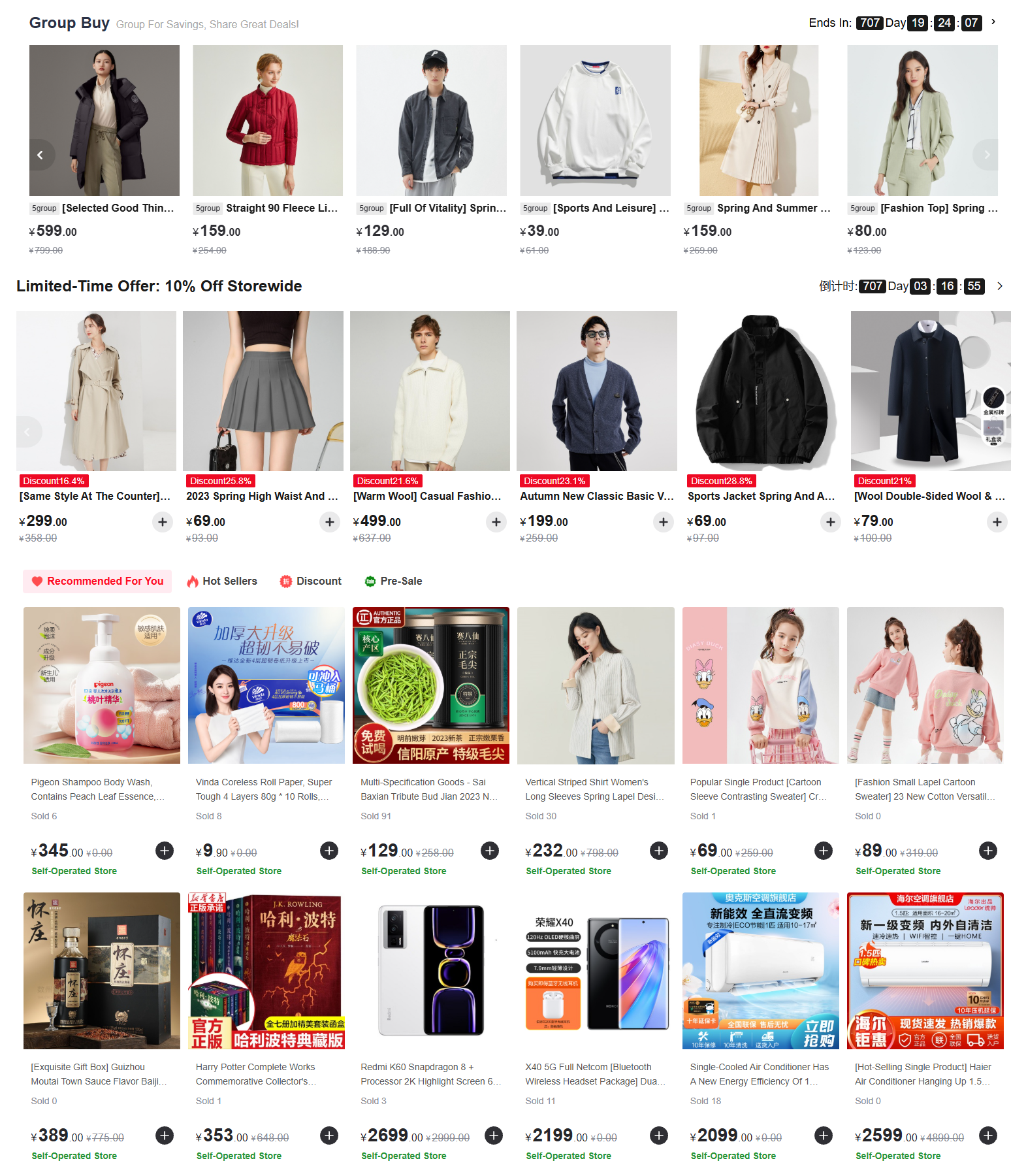1026x1176 pixels.
Task: Switch to the Discount tab
Action: point(311,581)
